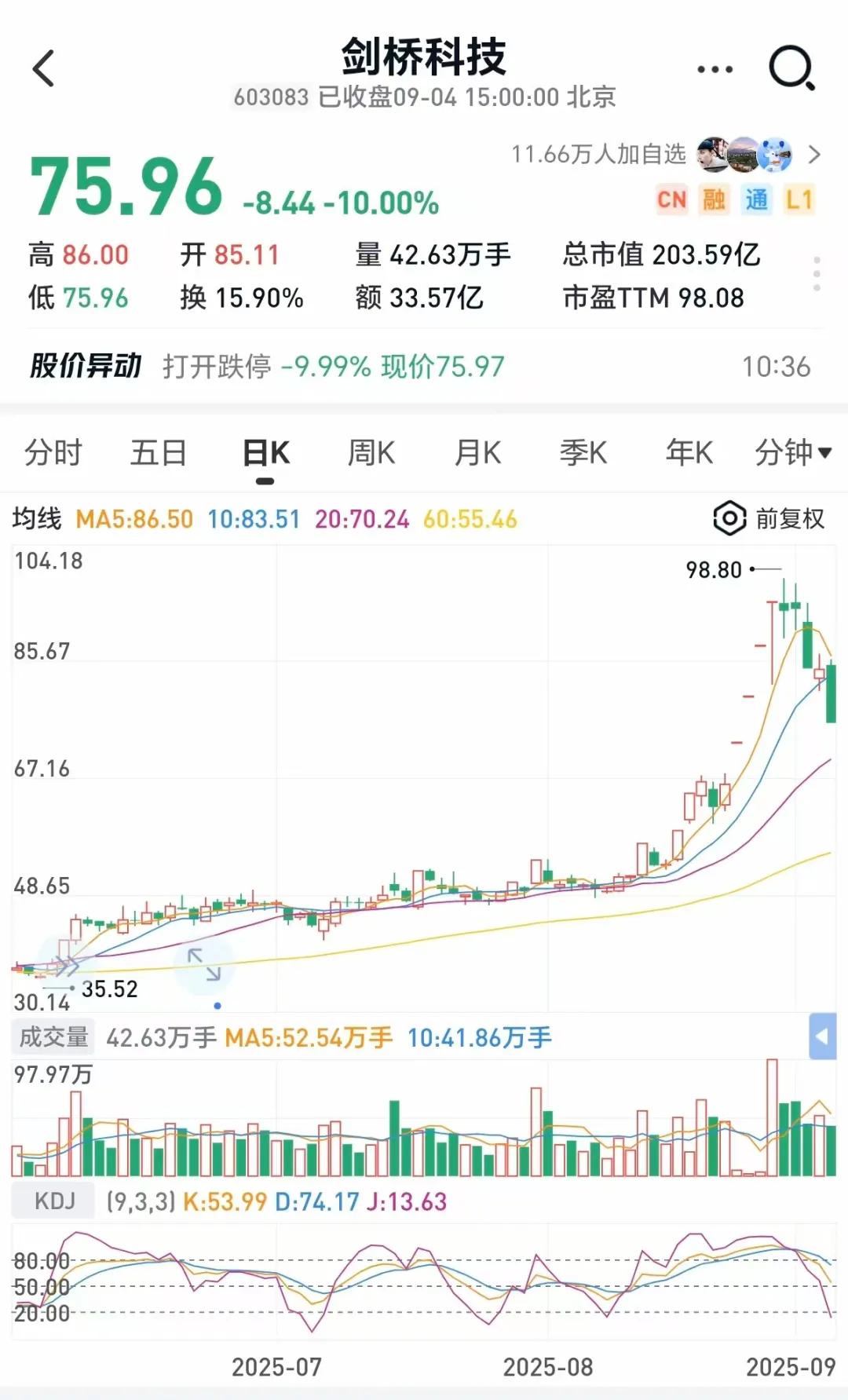Switch to the 月K chart tab
This screenshot has width=848, height=1400.
pyautogui.click(x=477, y=453)
